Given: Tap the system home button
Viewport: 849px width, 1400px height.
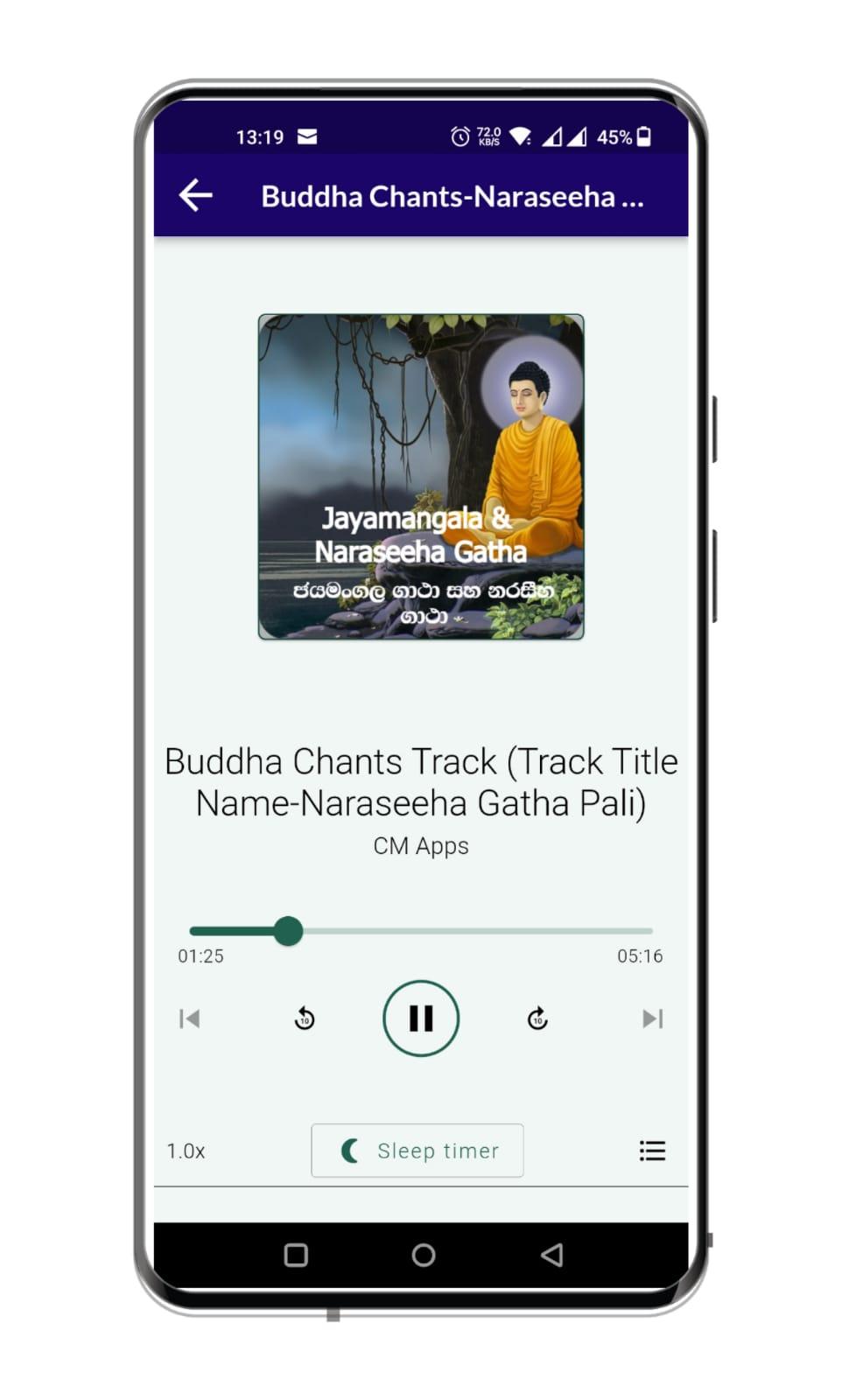Looking at the screenshot, I should [424, 1256].
